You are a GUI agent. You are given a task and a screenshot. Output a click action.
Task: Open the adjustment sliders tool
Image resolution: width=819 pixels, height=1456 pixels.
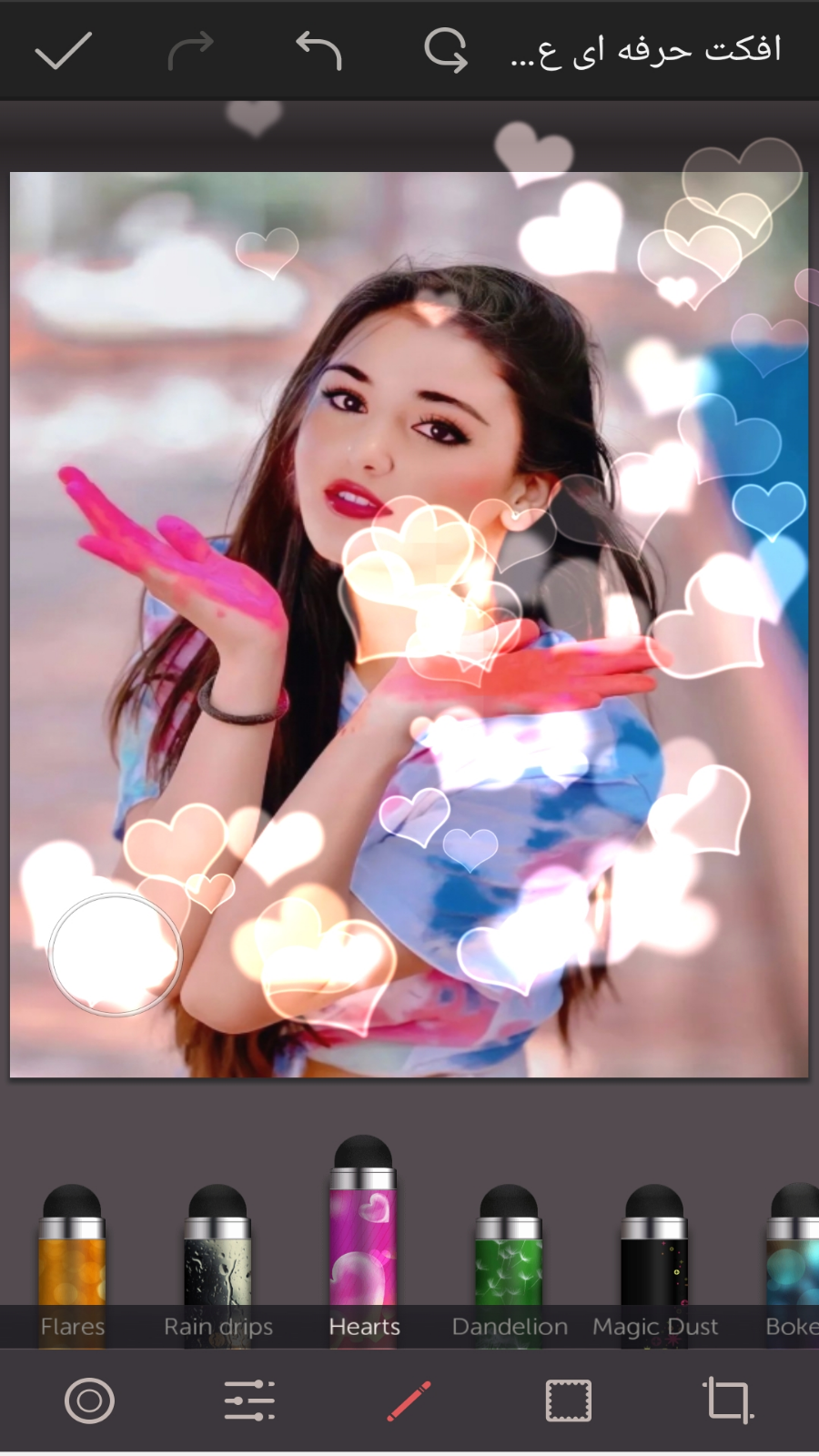(249, 1400)
